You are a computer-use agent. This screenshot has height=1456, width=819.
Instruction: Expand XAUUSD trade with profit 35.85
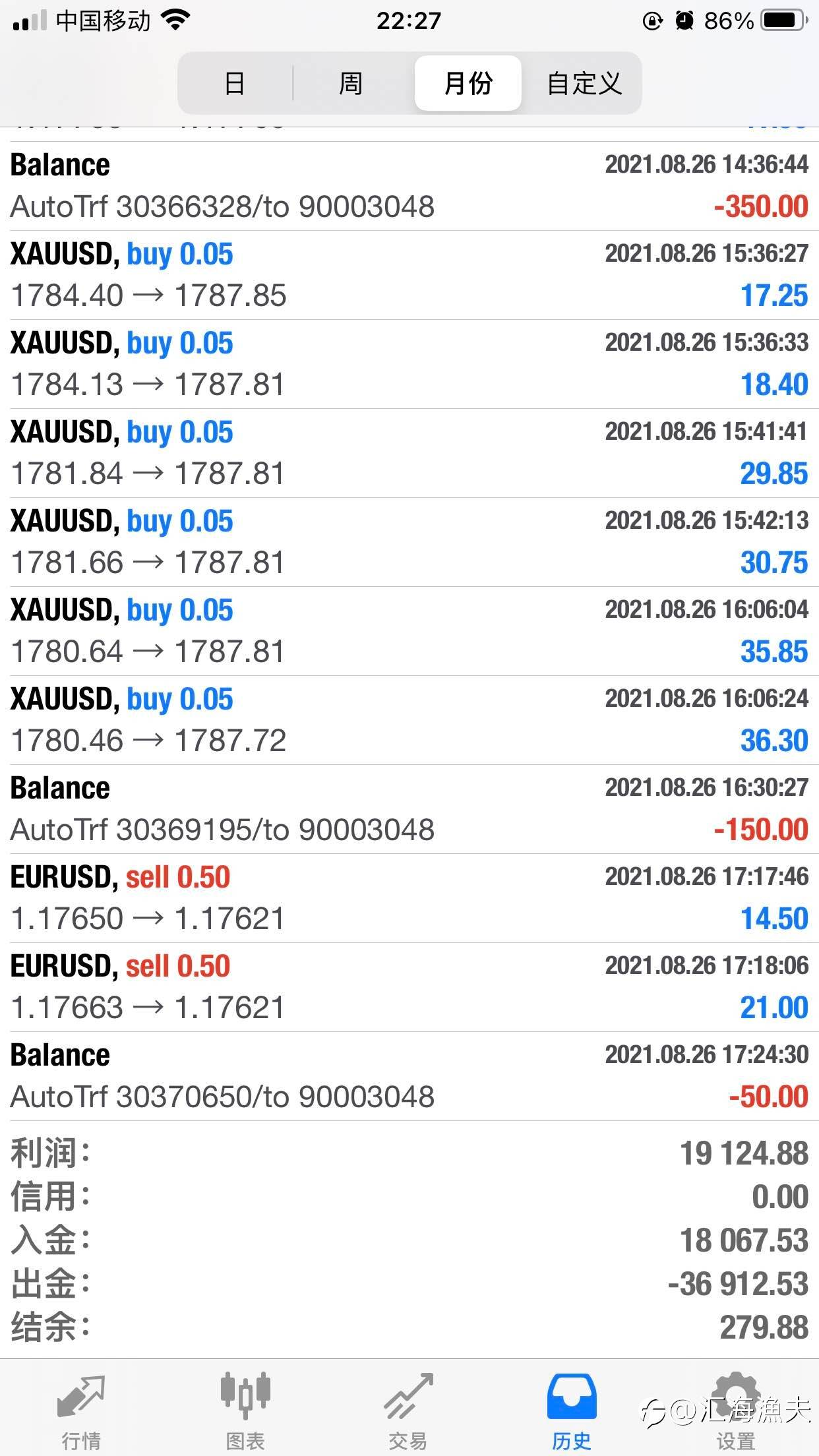(x=409, y=631)
